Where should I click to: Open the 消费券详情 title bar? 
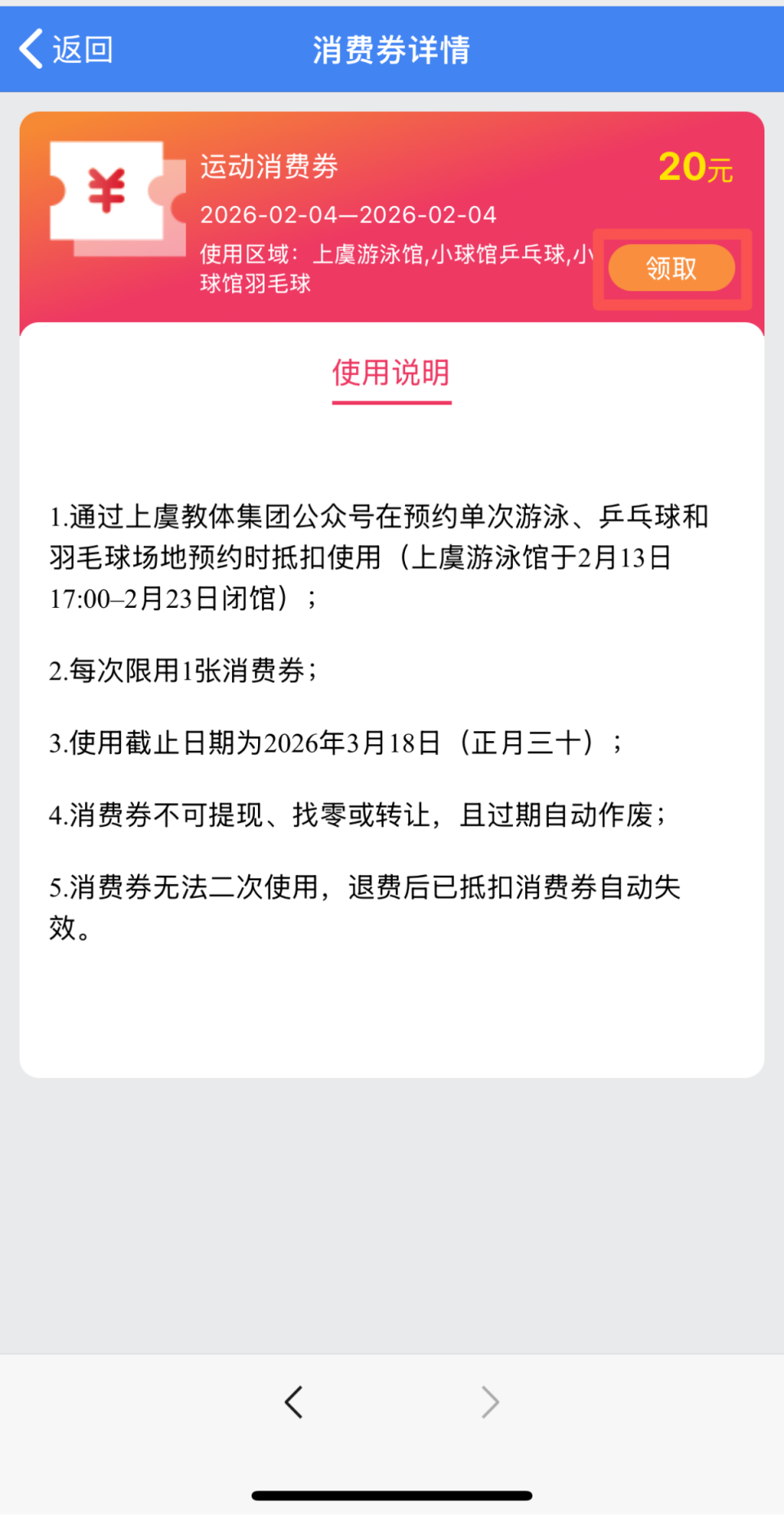click(391, 48)
